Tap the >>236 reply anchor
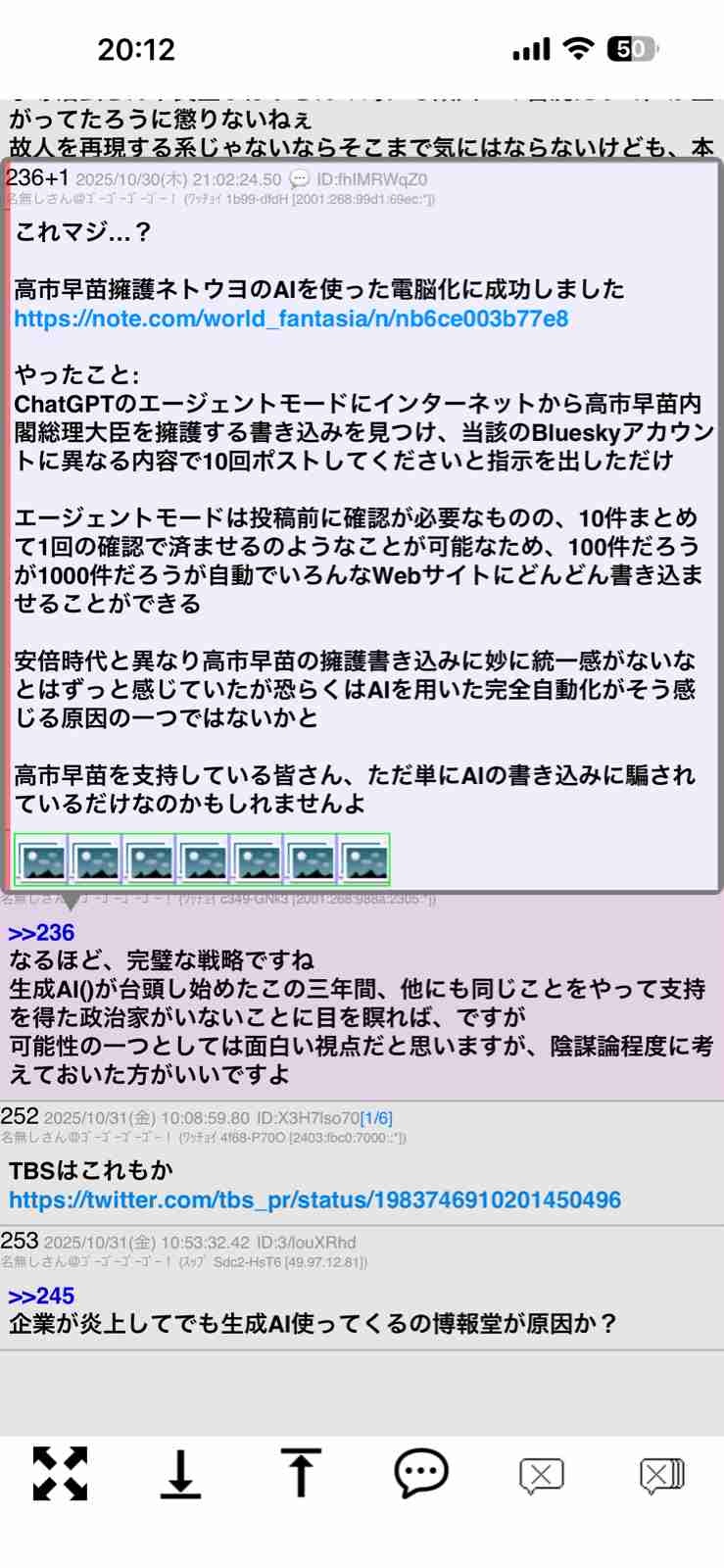 [x=41, y=932]
